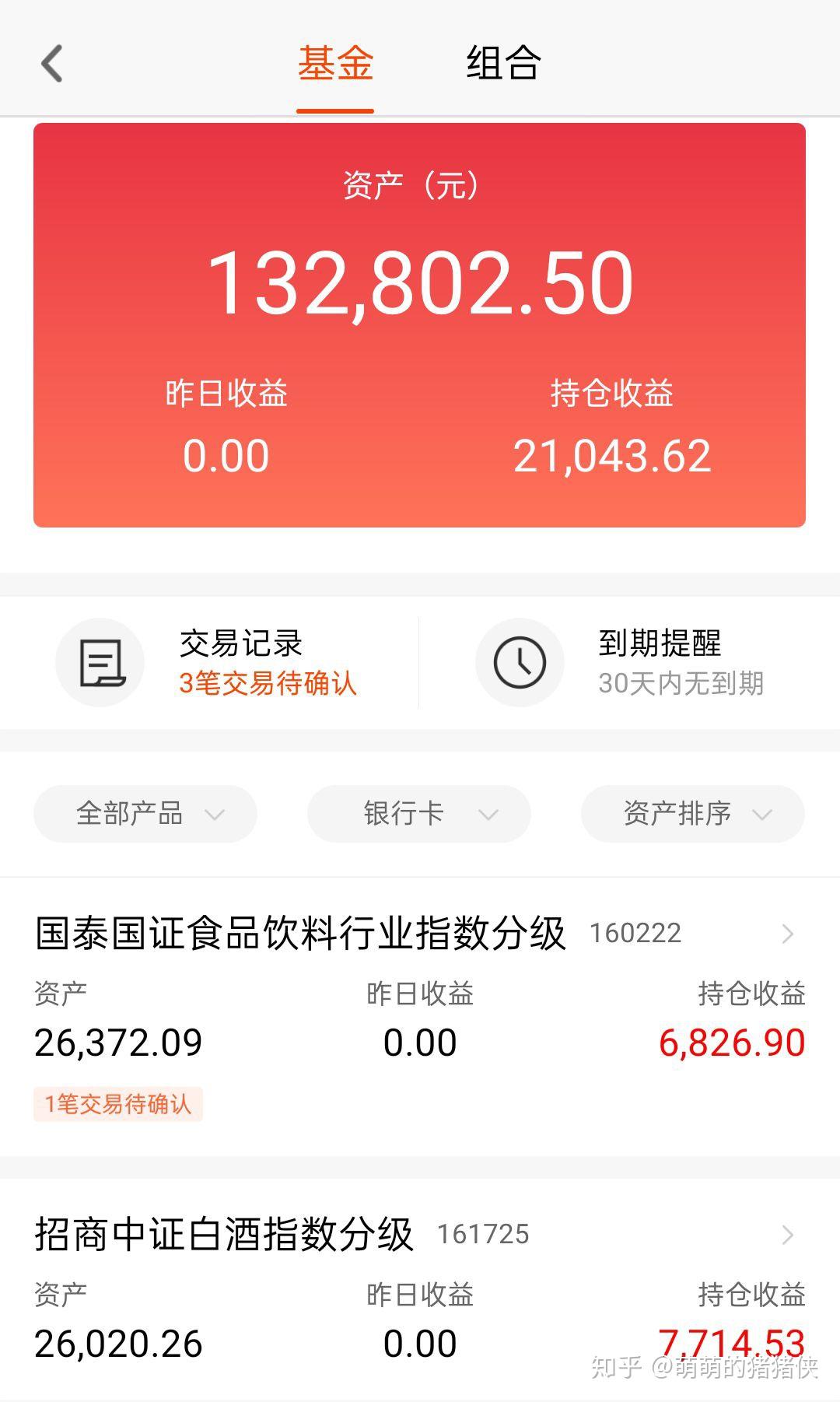Select fund 招商中证白酒指数分级
The width and height of the screenshot is (840, 1402).
[226, 1233]
